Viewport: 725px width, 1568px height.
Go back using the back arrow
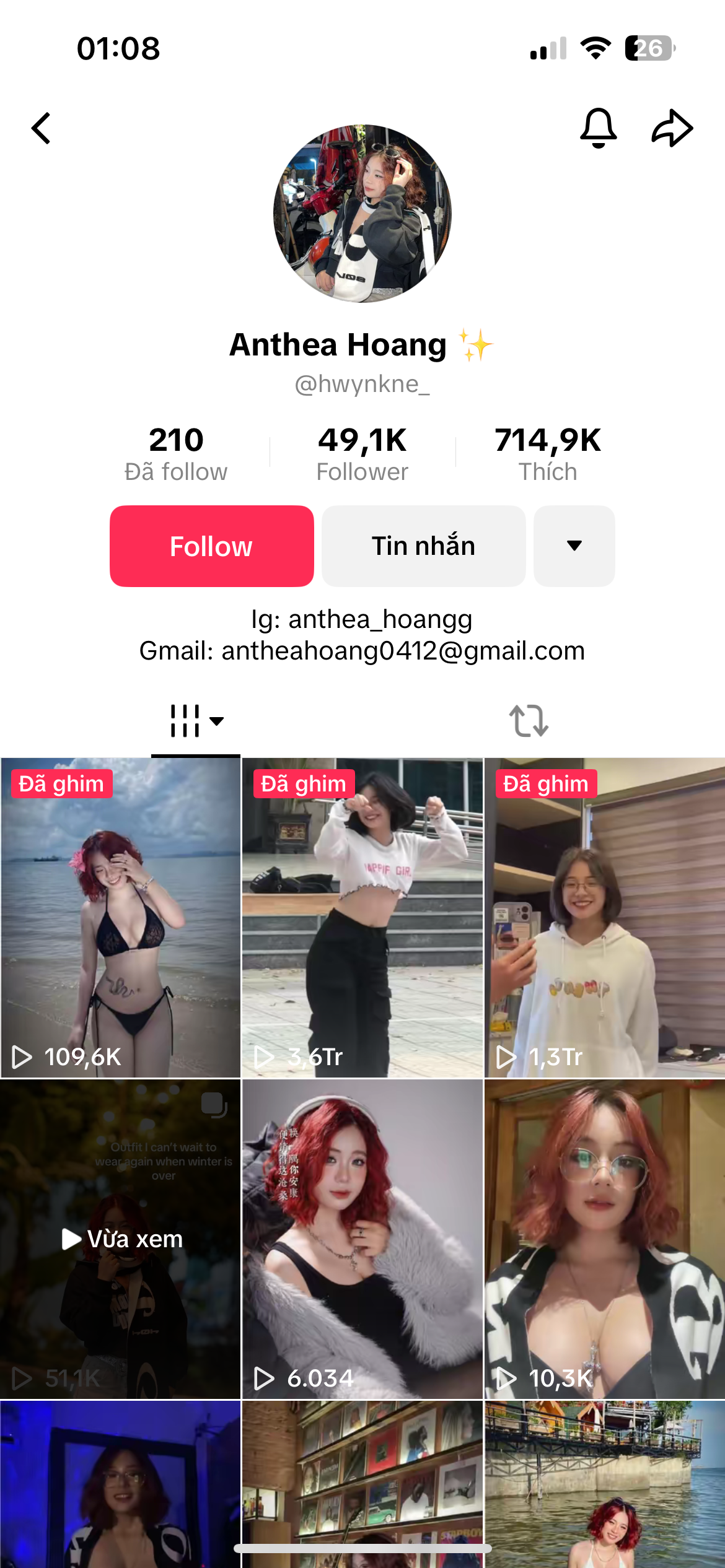pos(41,128)
